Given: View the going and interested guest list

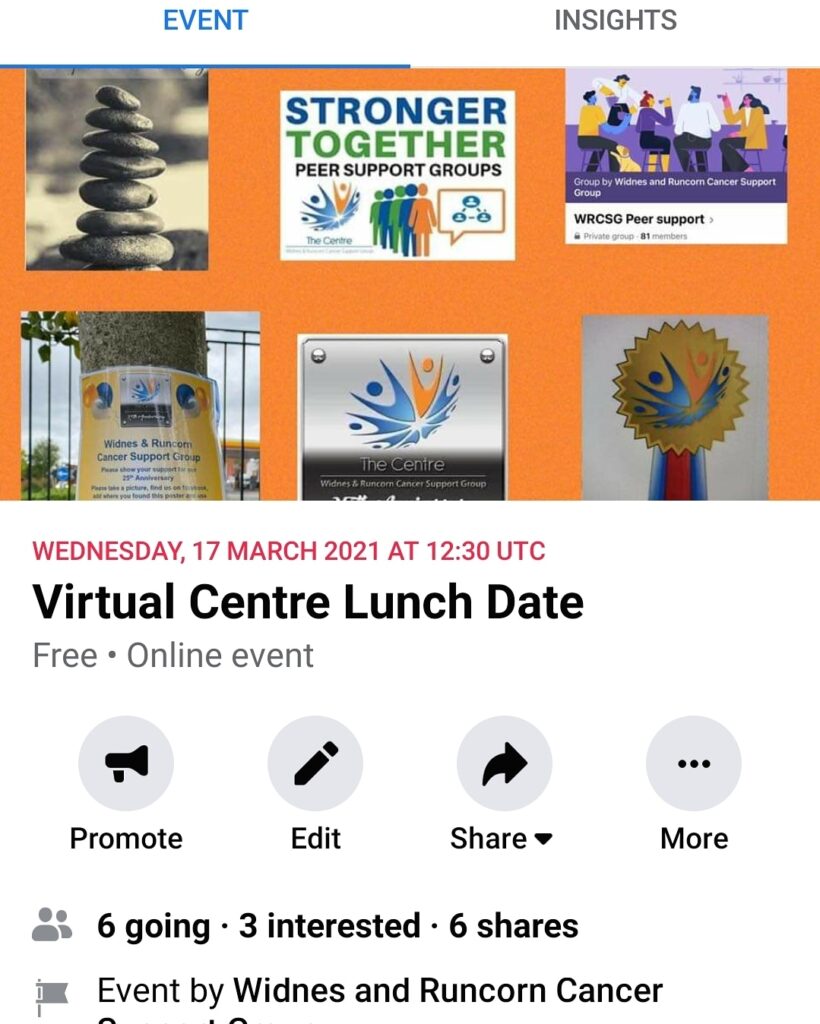Looking at the screenshot, I should coord(338,926).
